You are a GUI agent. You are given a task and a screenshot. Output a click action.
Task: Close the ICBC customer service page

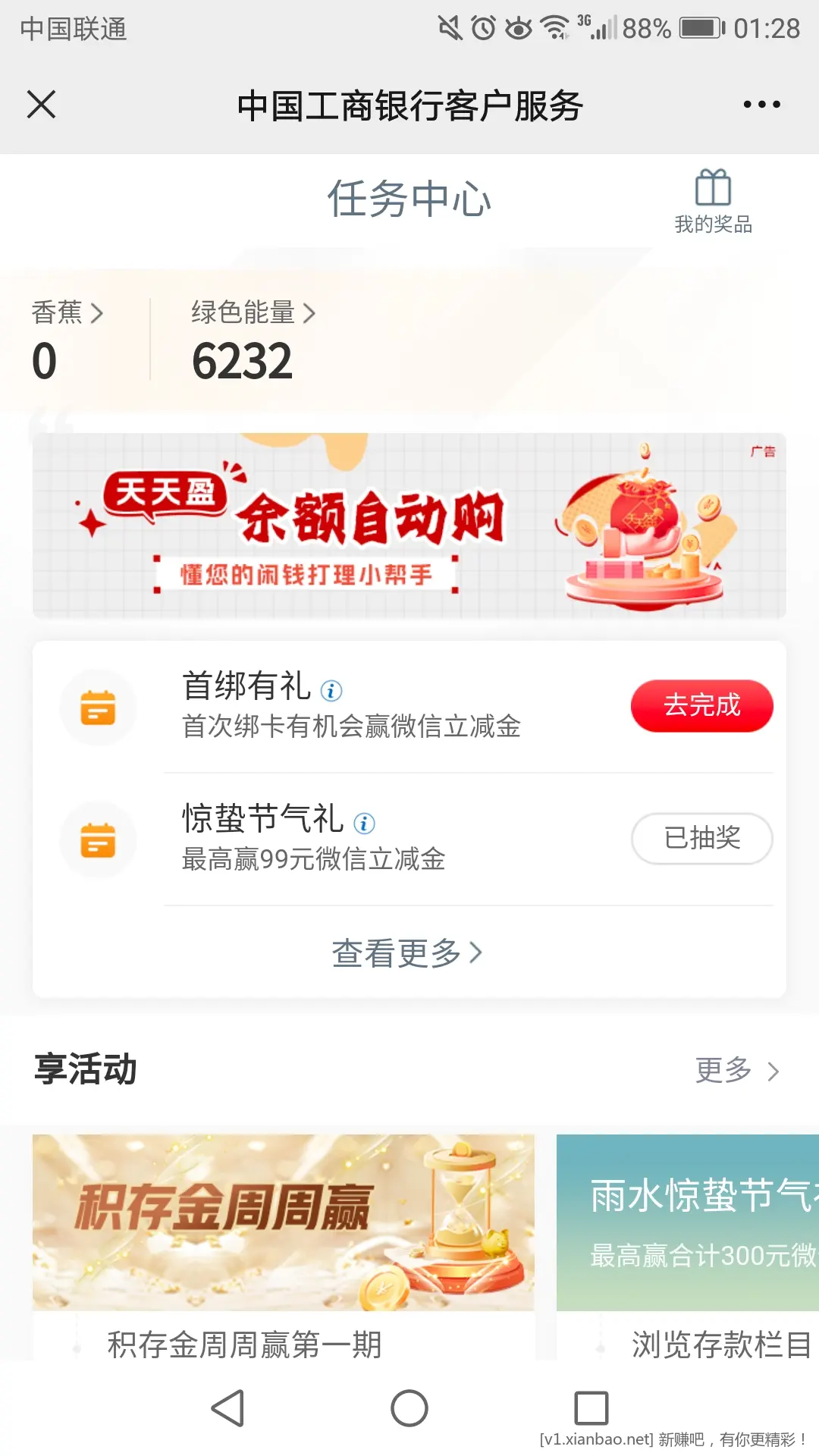pyautogui.click(x=41, y=105)
